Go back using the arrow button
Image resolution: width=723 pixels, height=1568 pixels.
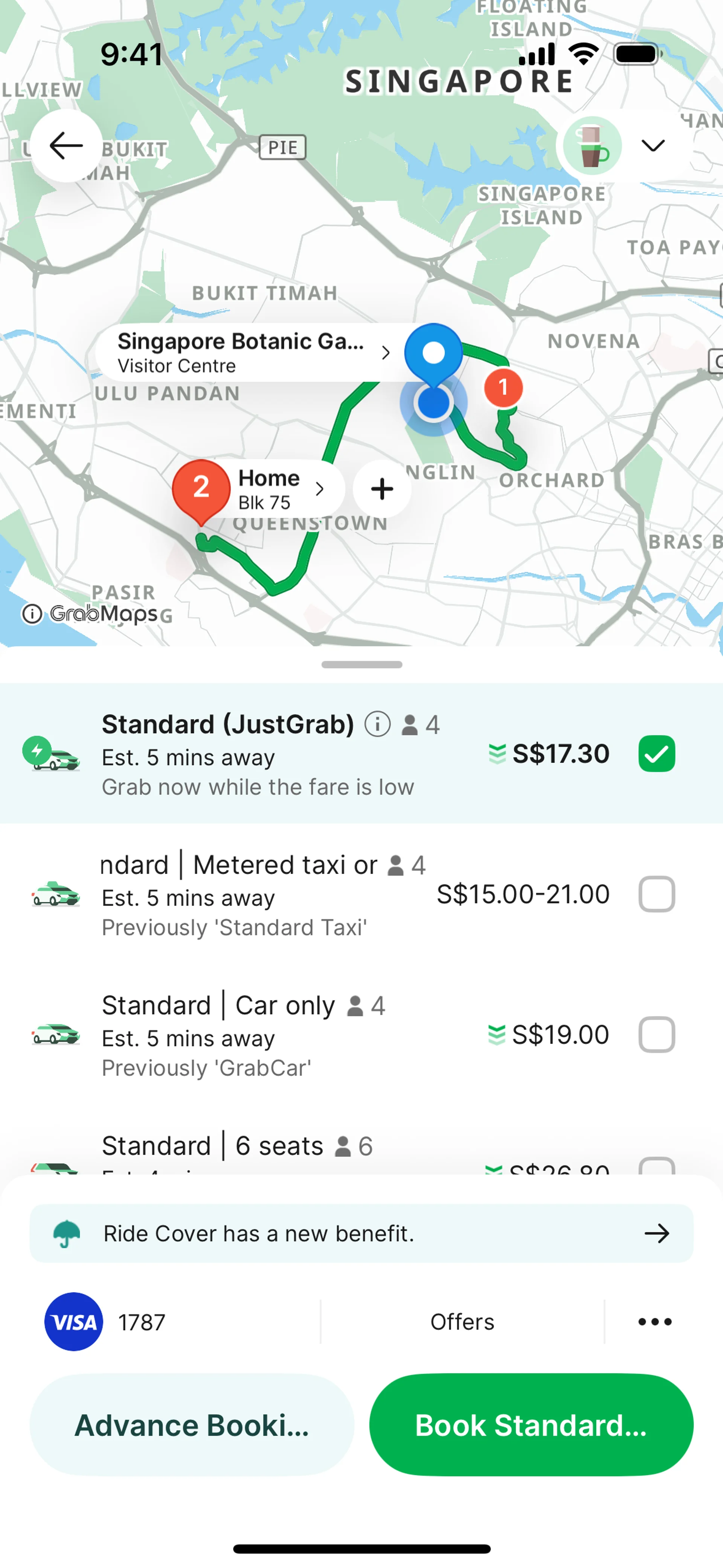(66, 145)
